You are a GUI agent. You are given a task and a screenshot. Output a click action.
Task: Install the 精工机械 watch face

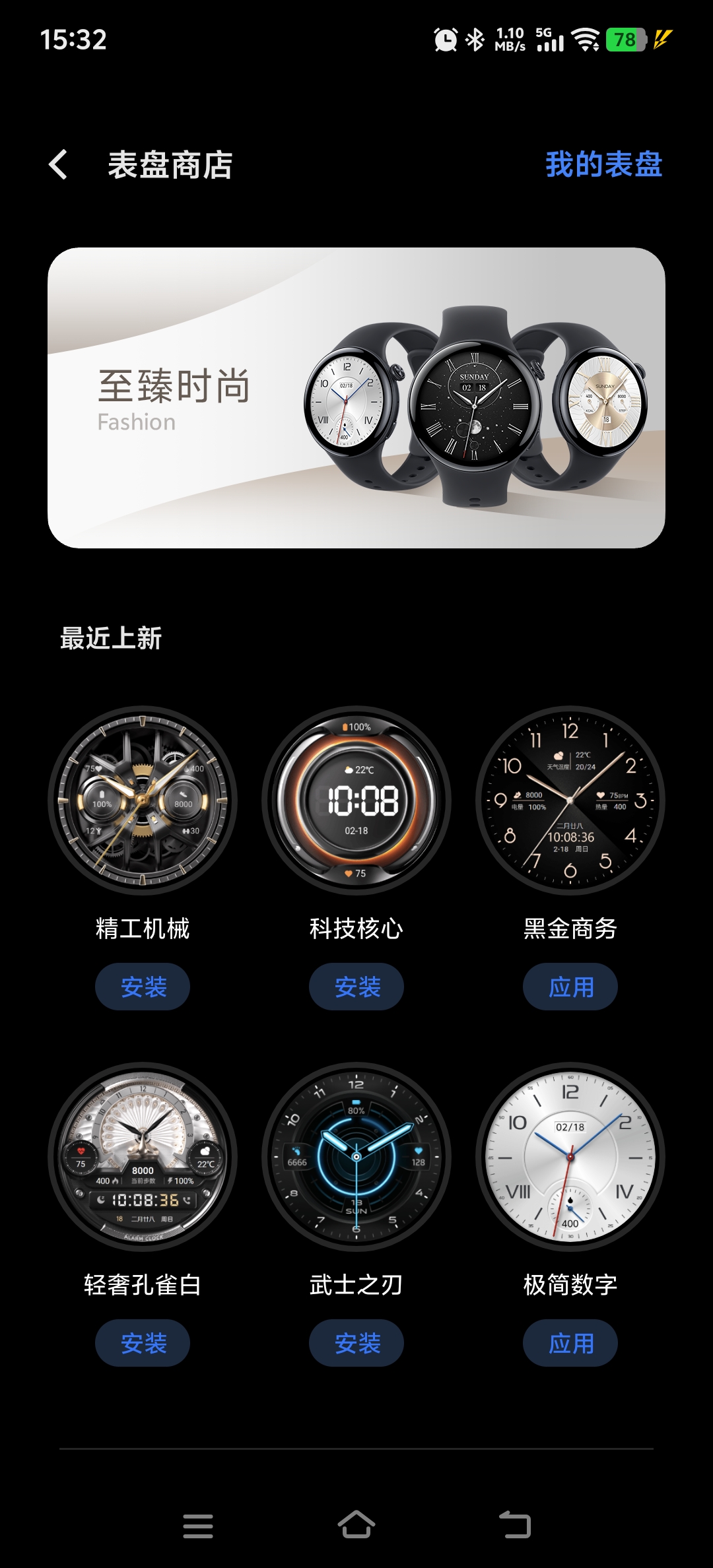point(143,987)
